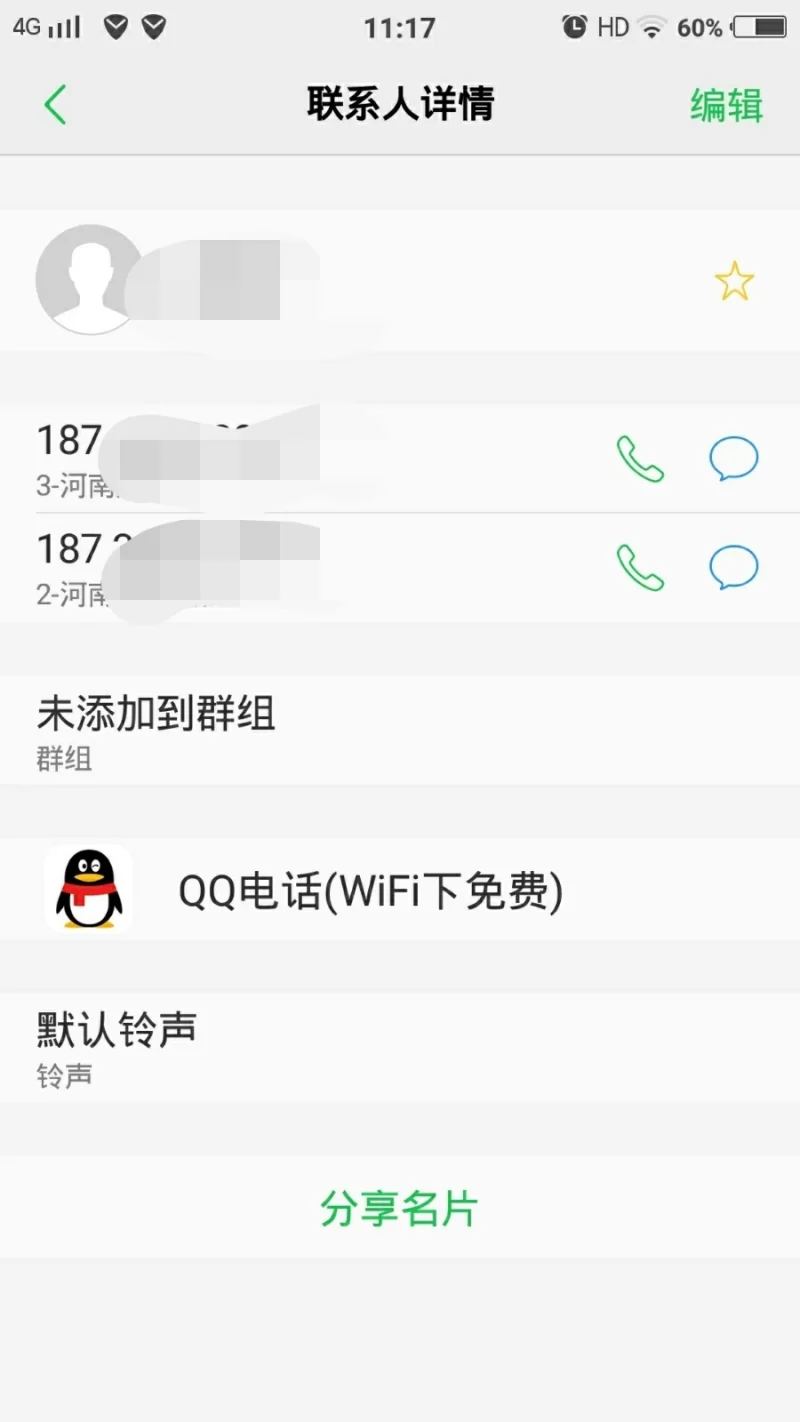The image size is (800, 1422).
Task: Open the contact's avatar photo
Action: (90, 280)
